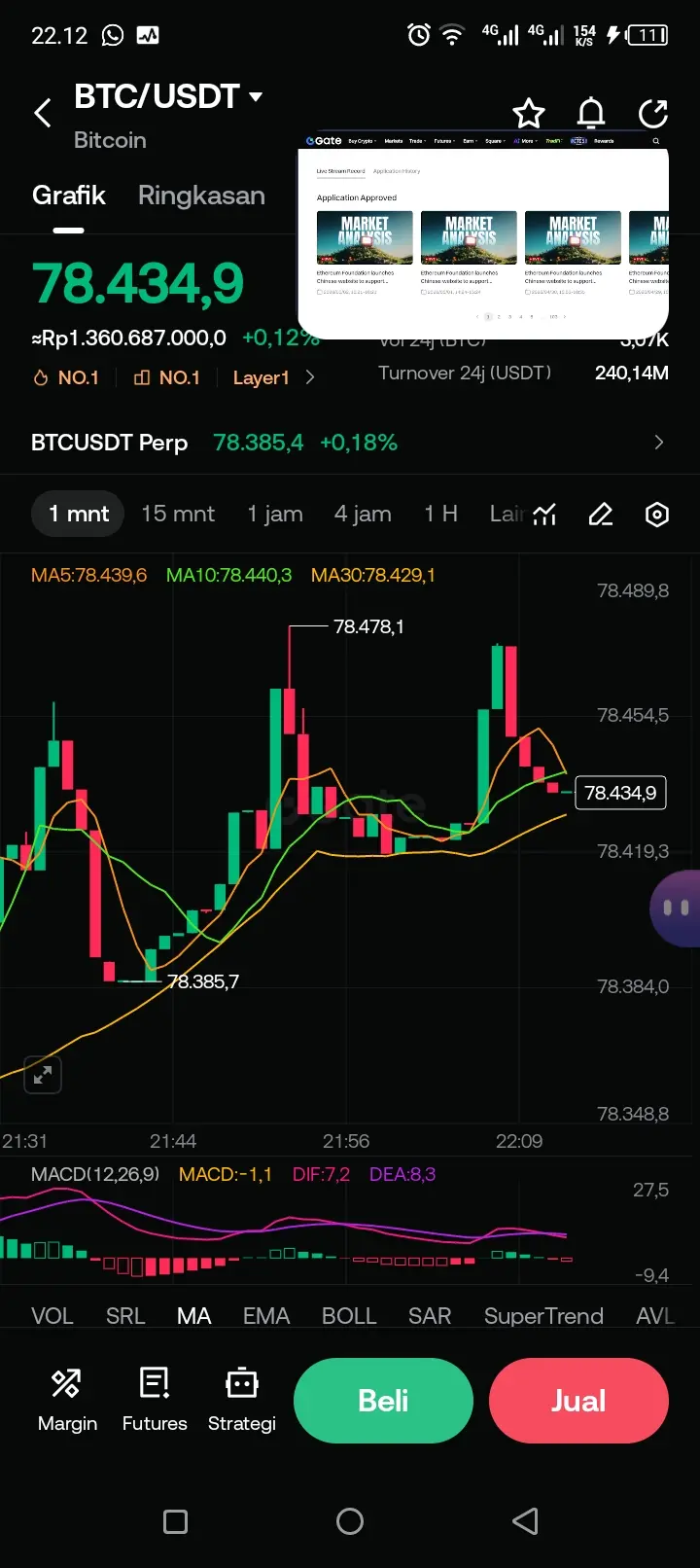Open chart settings hexagon icon
Viewport: 700px width, 1568px height.
pyautogui.click(x=657, y=515)
